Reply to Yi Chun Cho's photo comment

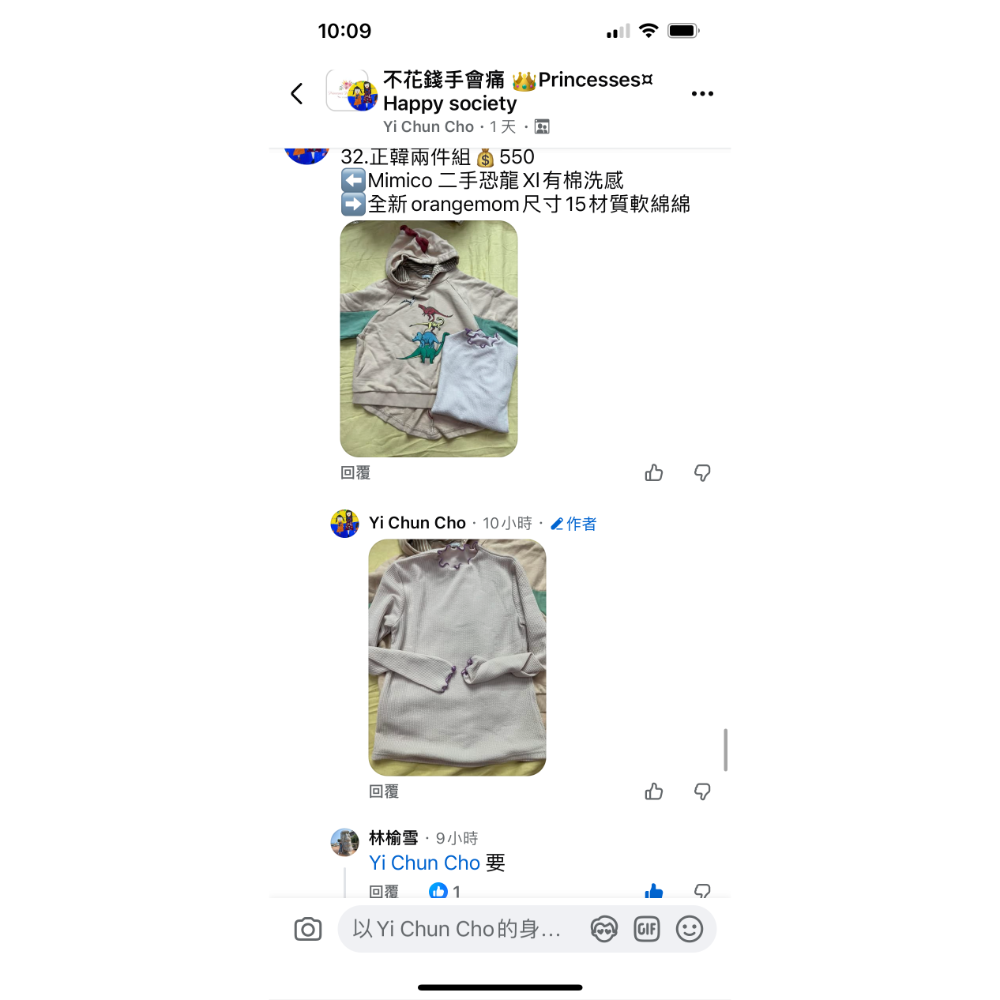pos(384,791)
